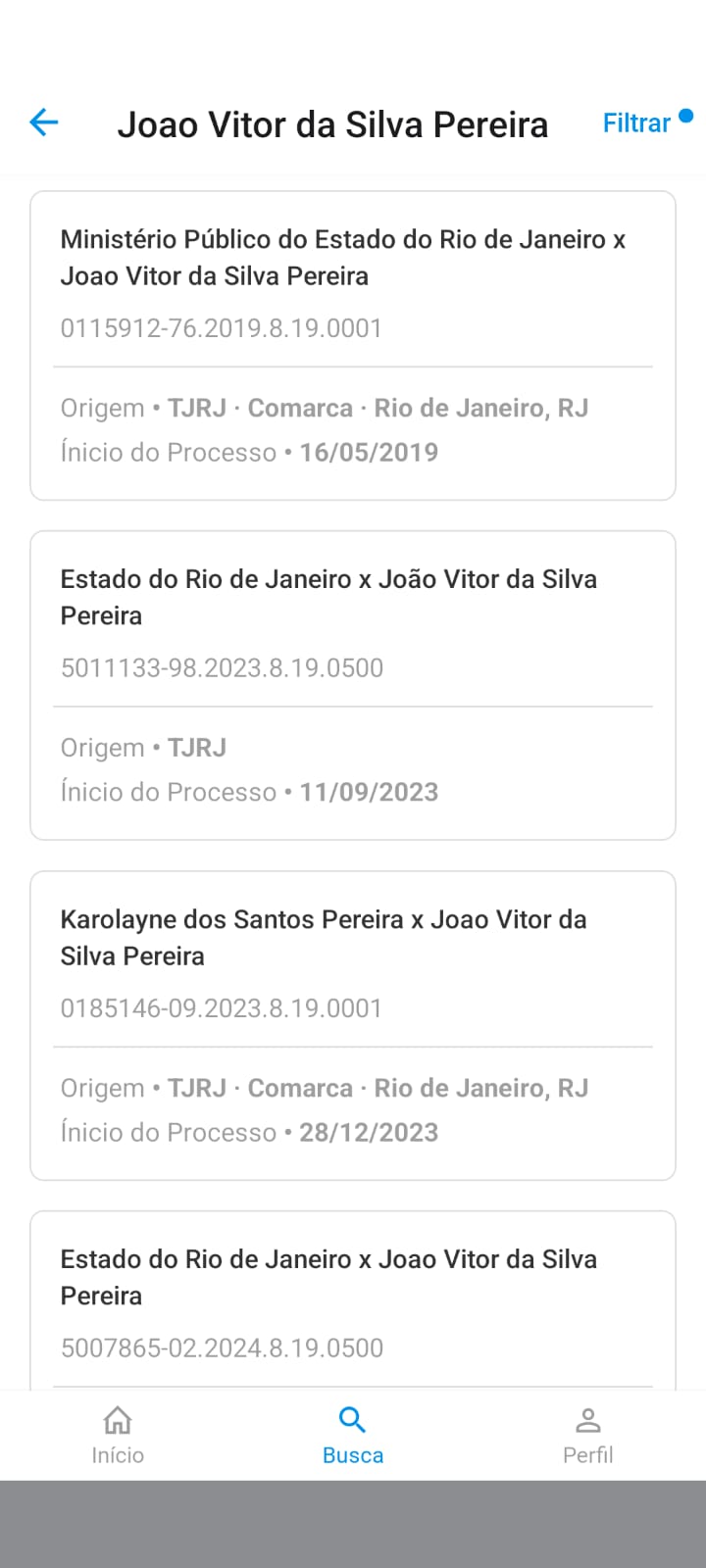This screenshot has height=1568, width=706.
Task: Open the Karolayne dos Santos Pereira case
Action: (x=353, y=1025)
